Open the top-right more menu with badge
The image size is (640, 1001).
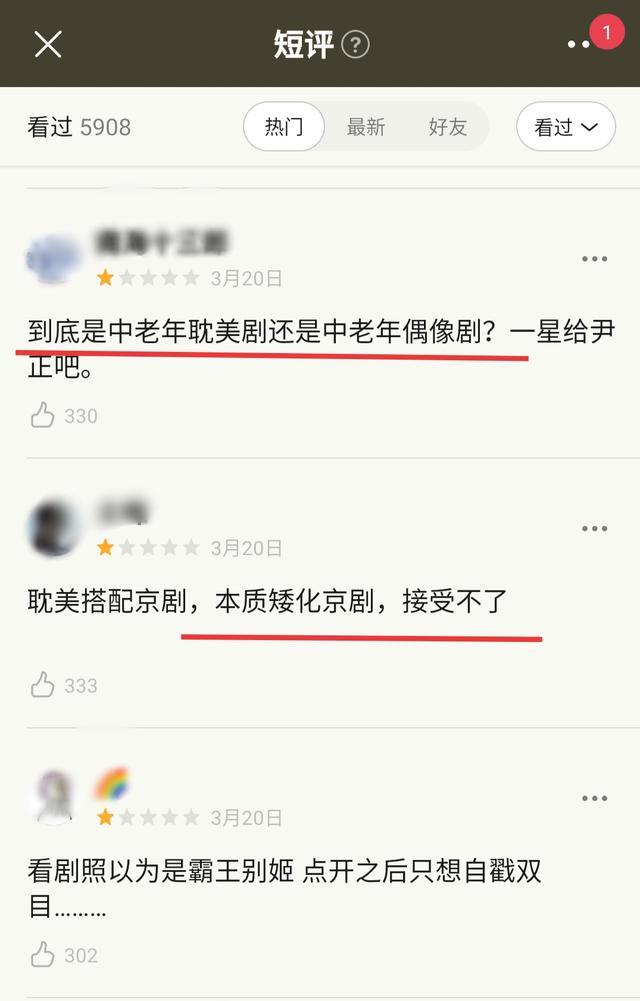coord(580,44)
